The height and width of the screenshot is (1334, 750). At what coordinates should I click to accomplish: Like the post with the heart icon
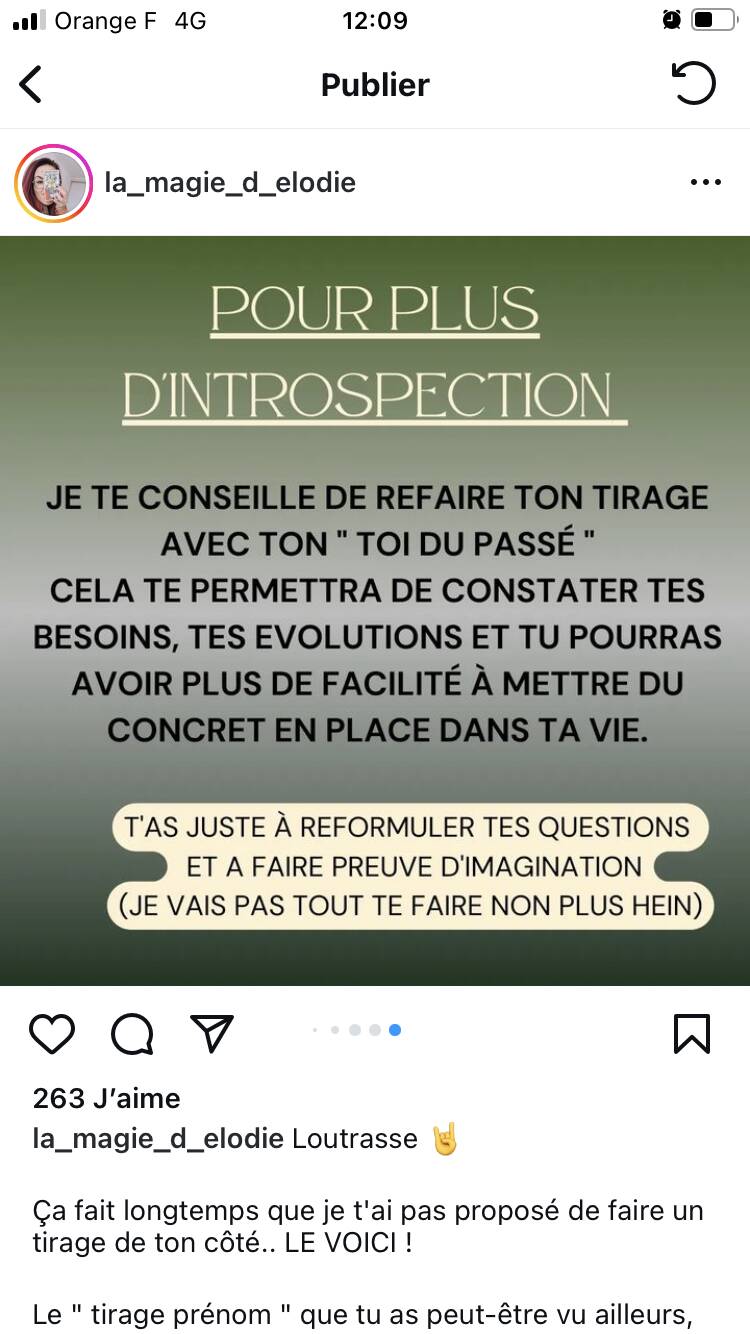click(52, 1034)
